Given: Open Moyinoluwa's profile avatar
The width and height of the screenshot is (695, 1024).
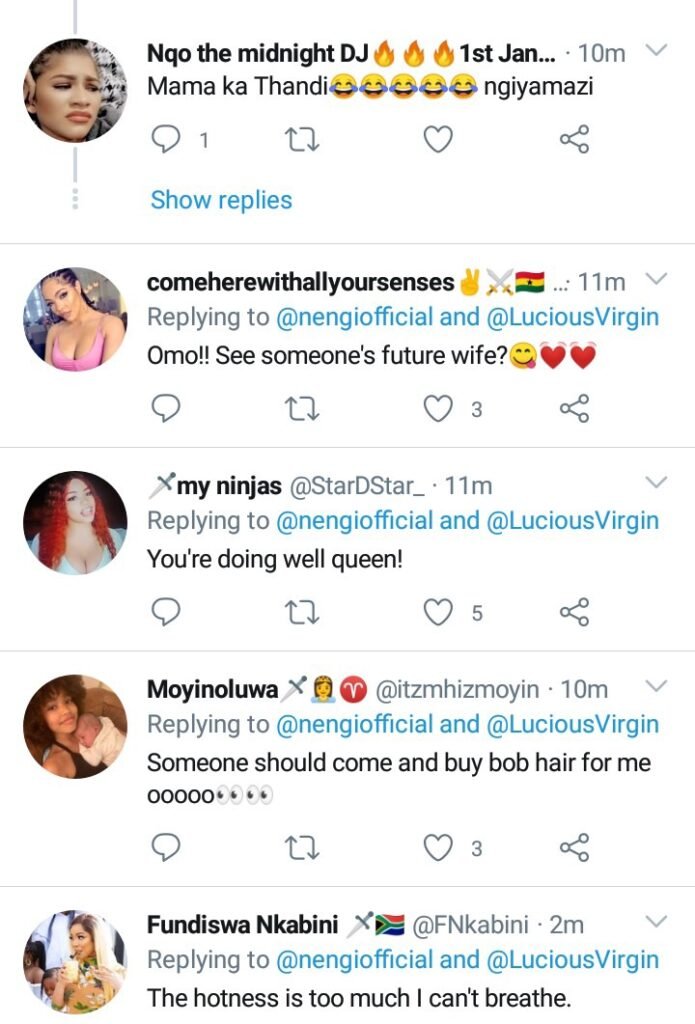Looking at the screenshot, I should [x=76, y=727].
